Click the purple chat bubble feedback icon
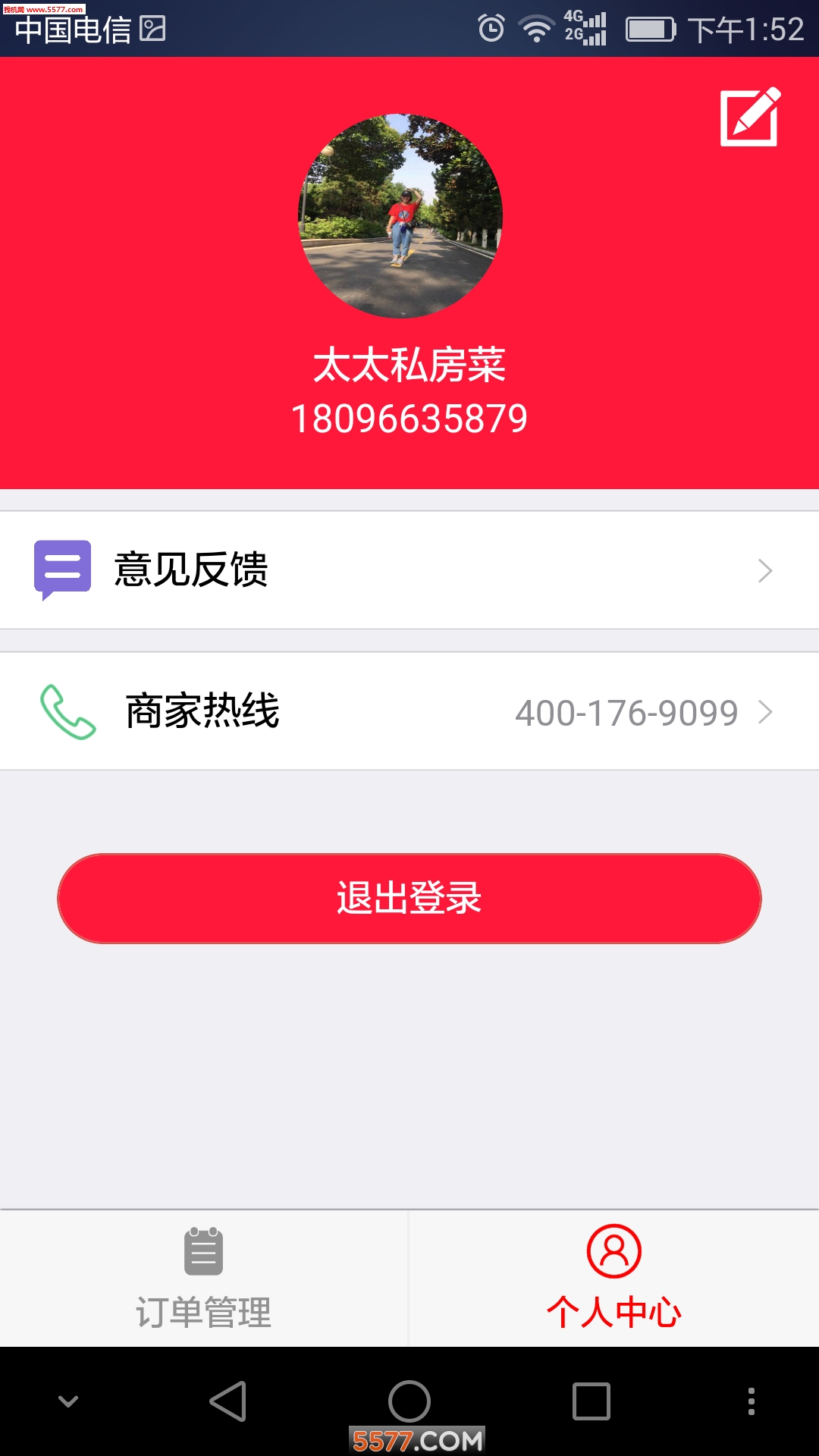This screenshot has width=819, height=1456. [x=62, y=570]
